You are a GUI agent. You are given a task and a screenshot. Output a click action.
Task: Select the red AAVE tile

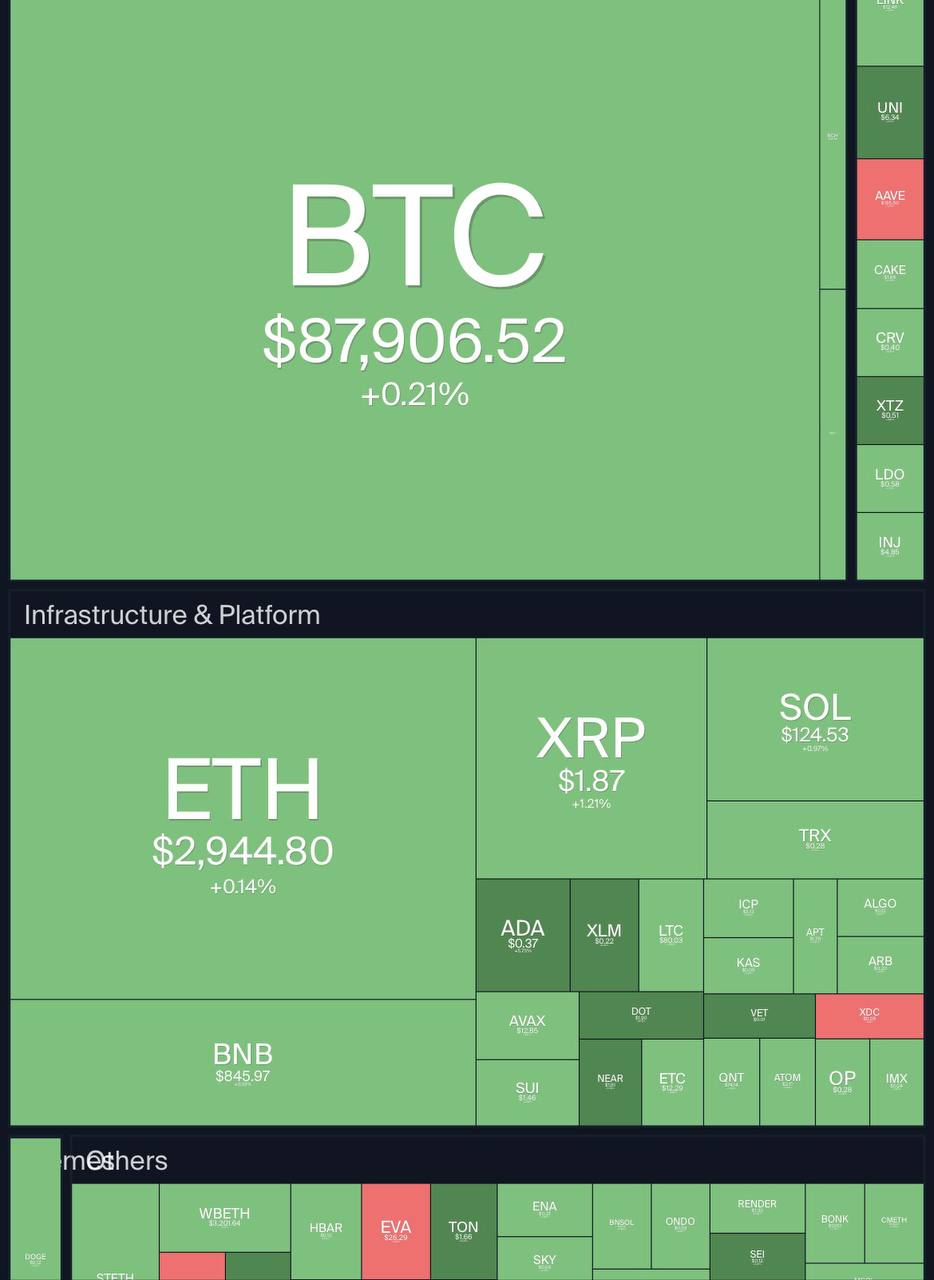[x=890, y=199]
